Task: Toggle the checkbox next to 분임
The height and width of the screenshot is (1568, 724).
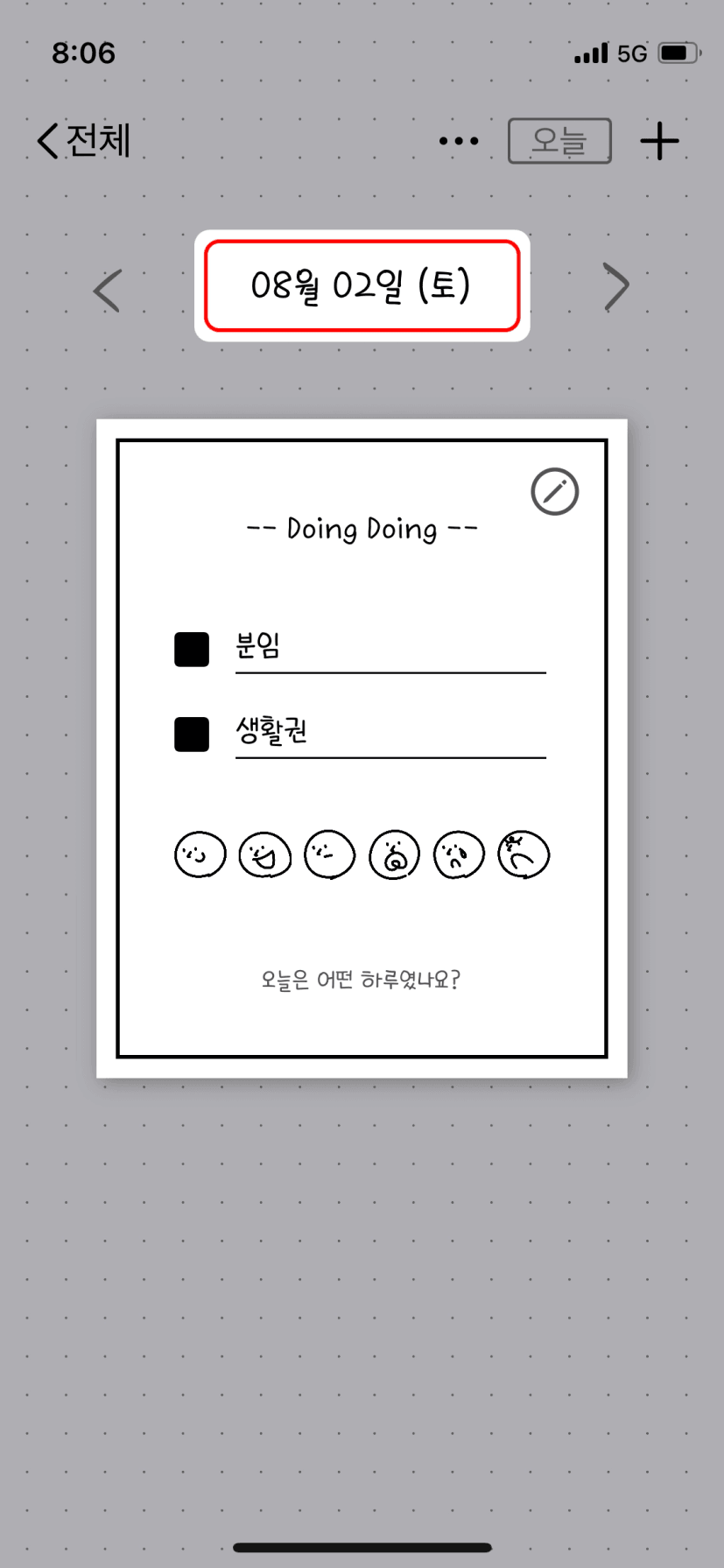Action: pos(192,650)
